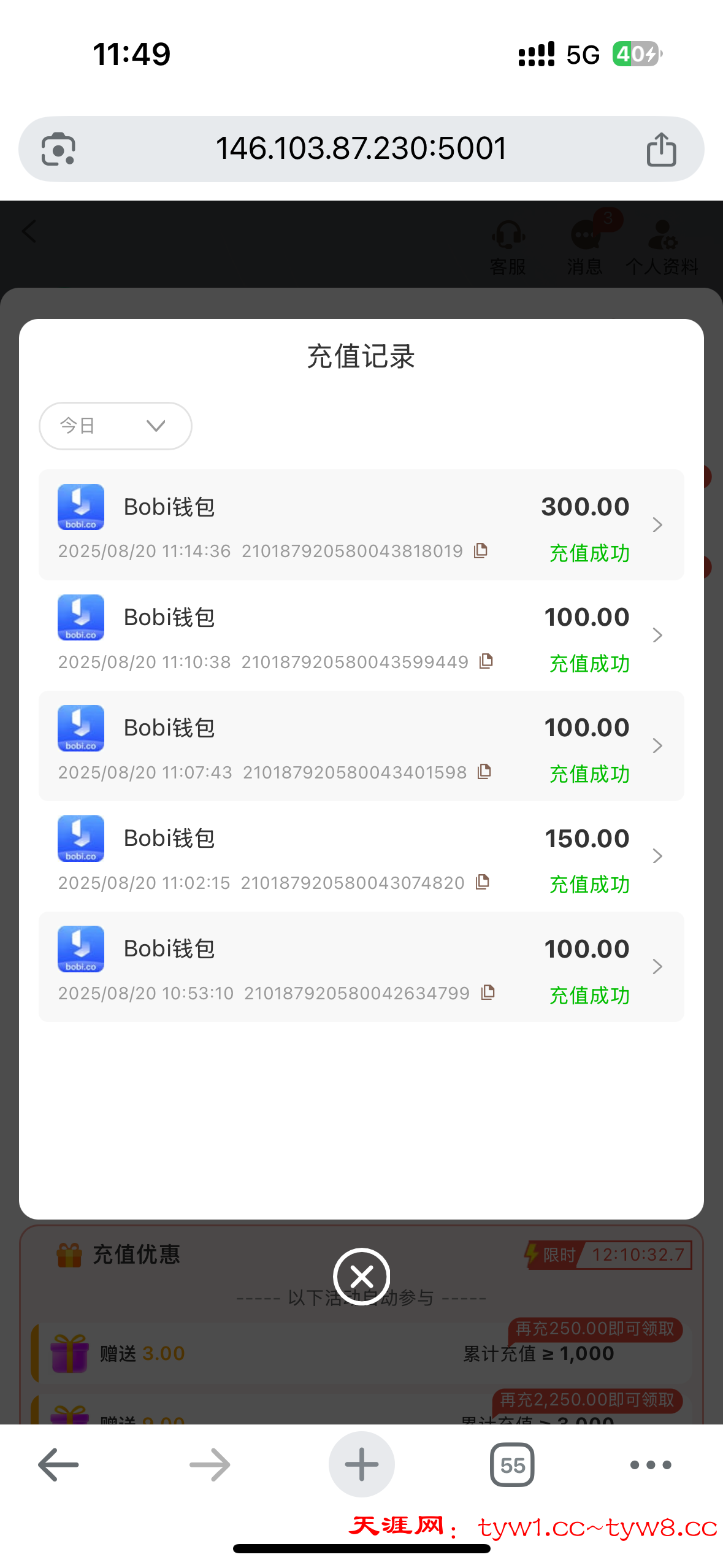
Task: Open a new browser tab
Action: (x=361, y=1465)
